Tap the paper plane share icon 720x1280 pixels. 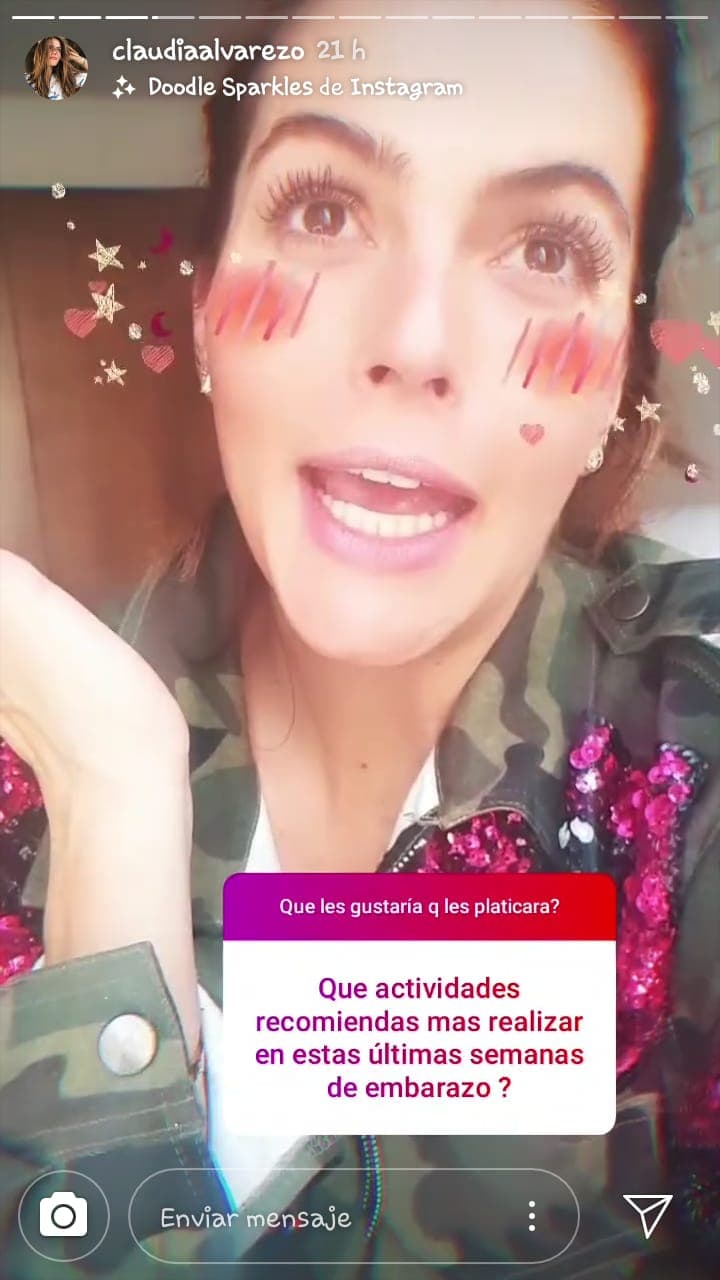coord(650,1216)
